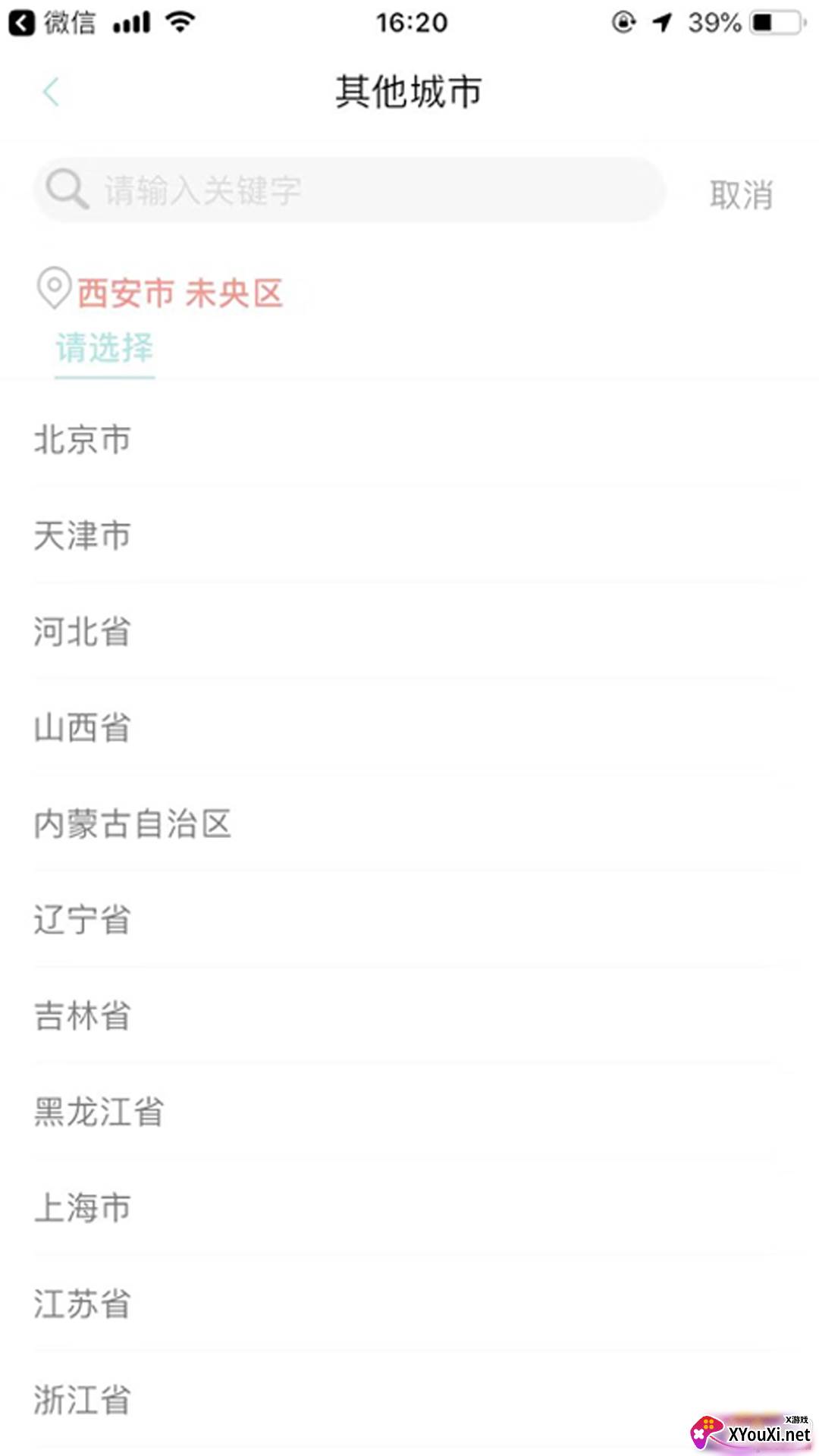The image size is (819, 1456).
Task: Tap the keyword search field
Action: [350, 190]
